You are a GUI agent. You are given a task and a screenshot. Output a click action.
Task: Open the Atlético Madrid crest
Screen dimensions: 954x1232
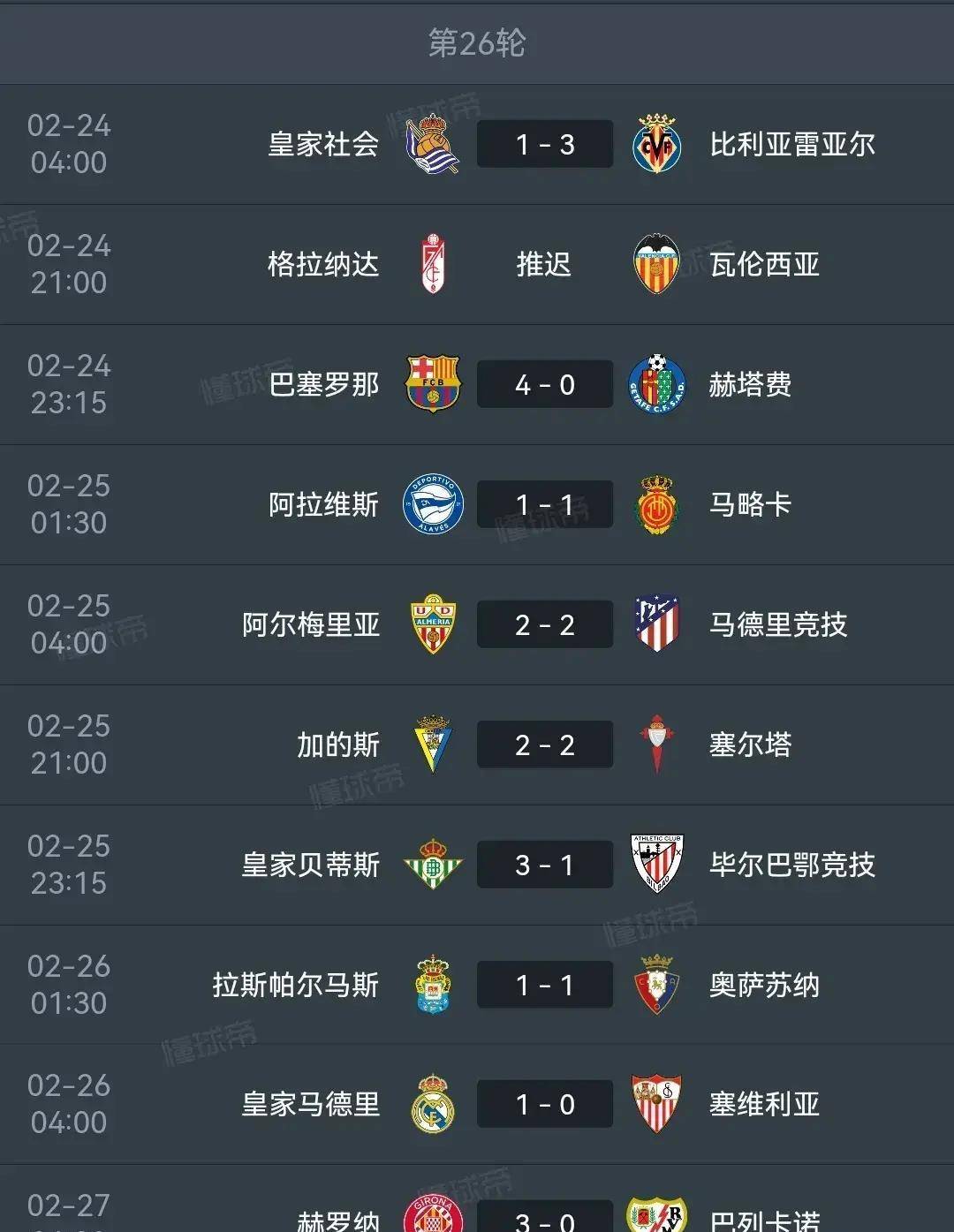[657, 624]
